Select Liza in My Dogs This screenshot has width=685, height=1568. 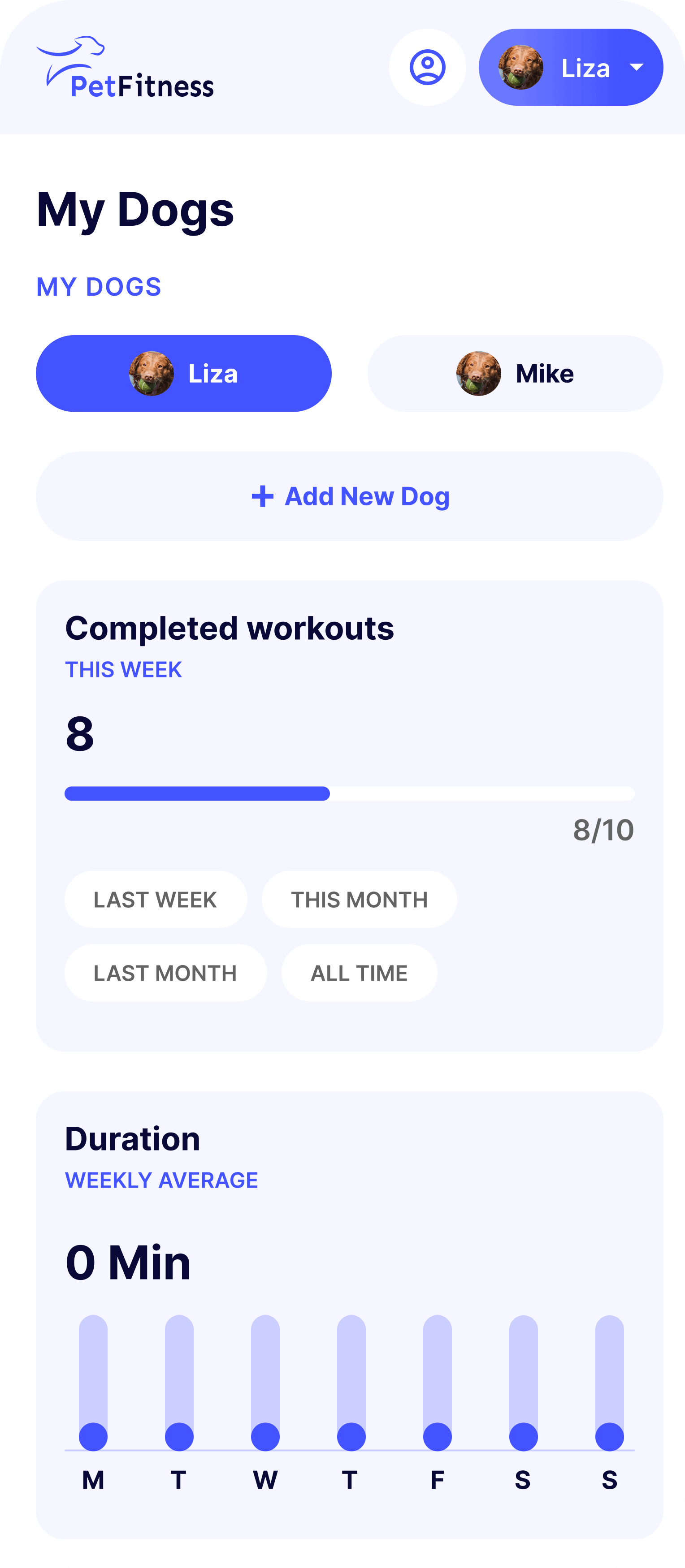(x=184, y=373)
